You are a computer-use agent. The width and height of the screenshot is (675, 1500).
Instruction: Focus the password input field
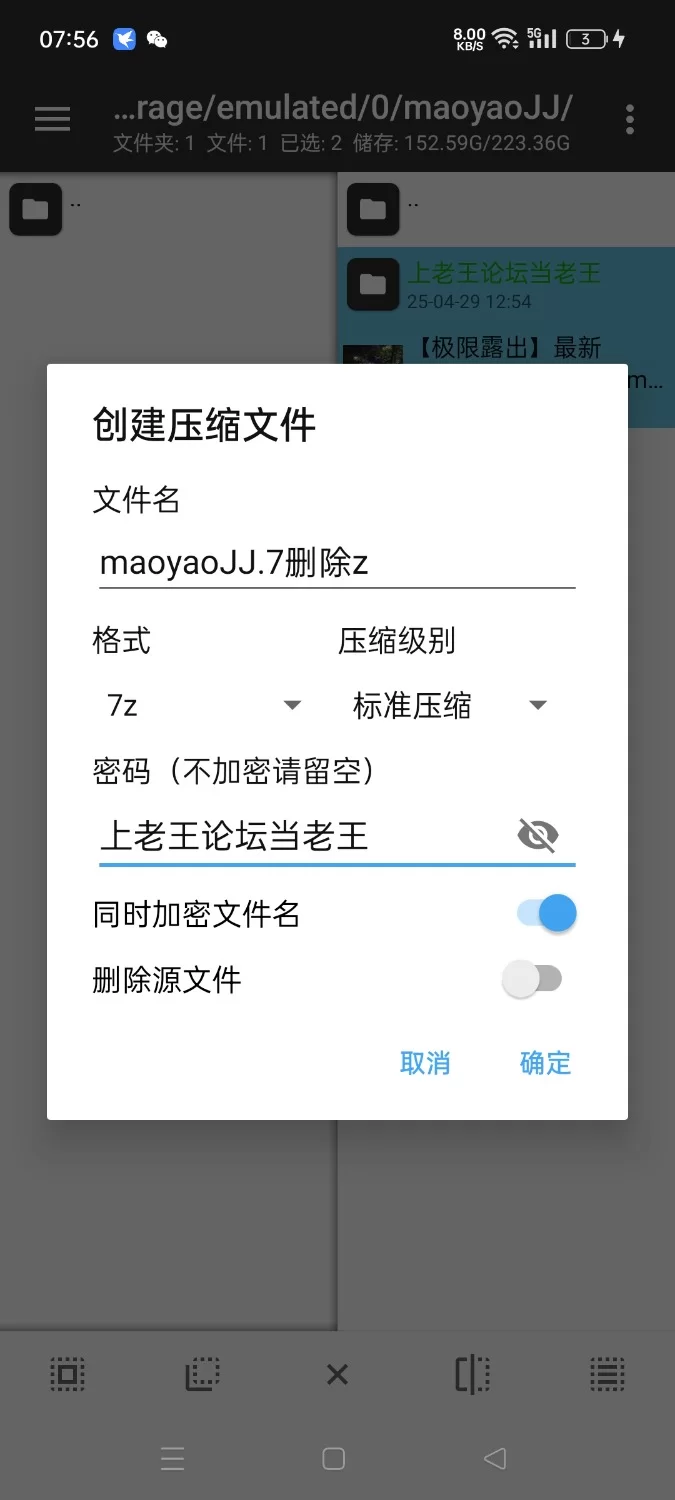306,835
